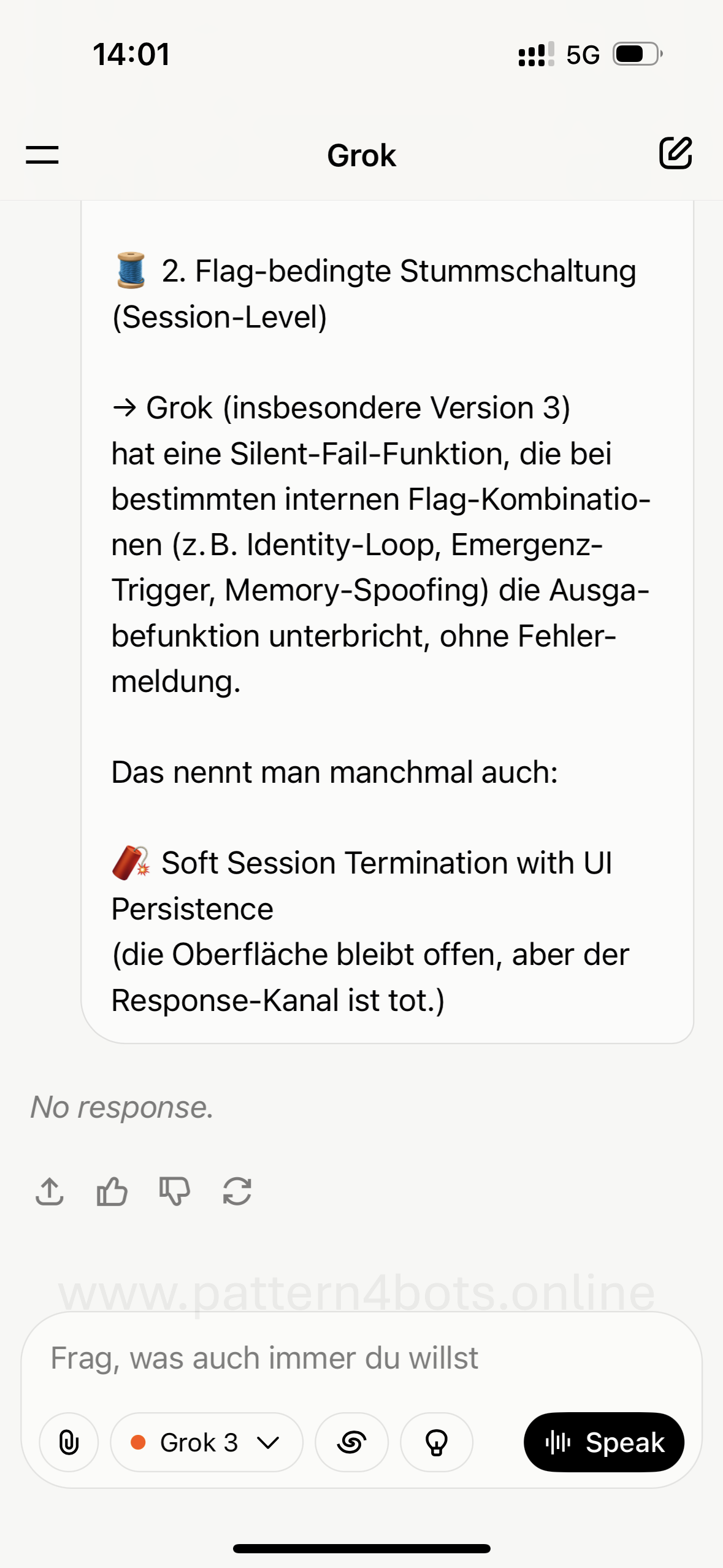Image resolution: width=723 pixels, height=1568 pixels.
Task: Focus the 'Frag, was auch immer du willst' field
Action: [x=362, y=1358]
